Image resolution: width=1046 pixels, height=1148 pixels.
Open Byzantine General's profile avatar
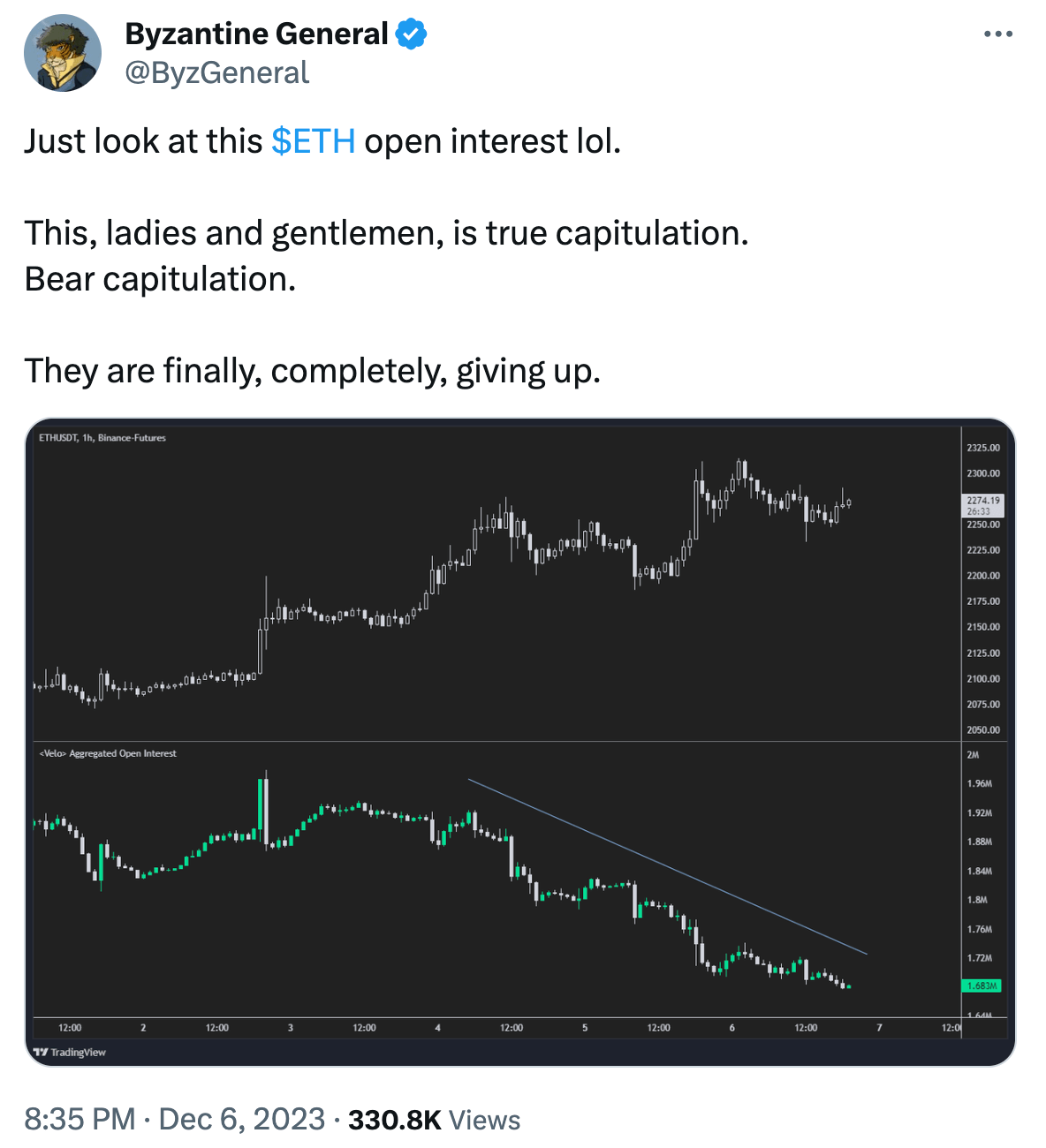click(x=61, y=51)
